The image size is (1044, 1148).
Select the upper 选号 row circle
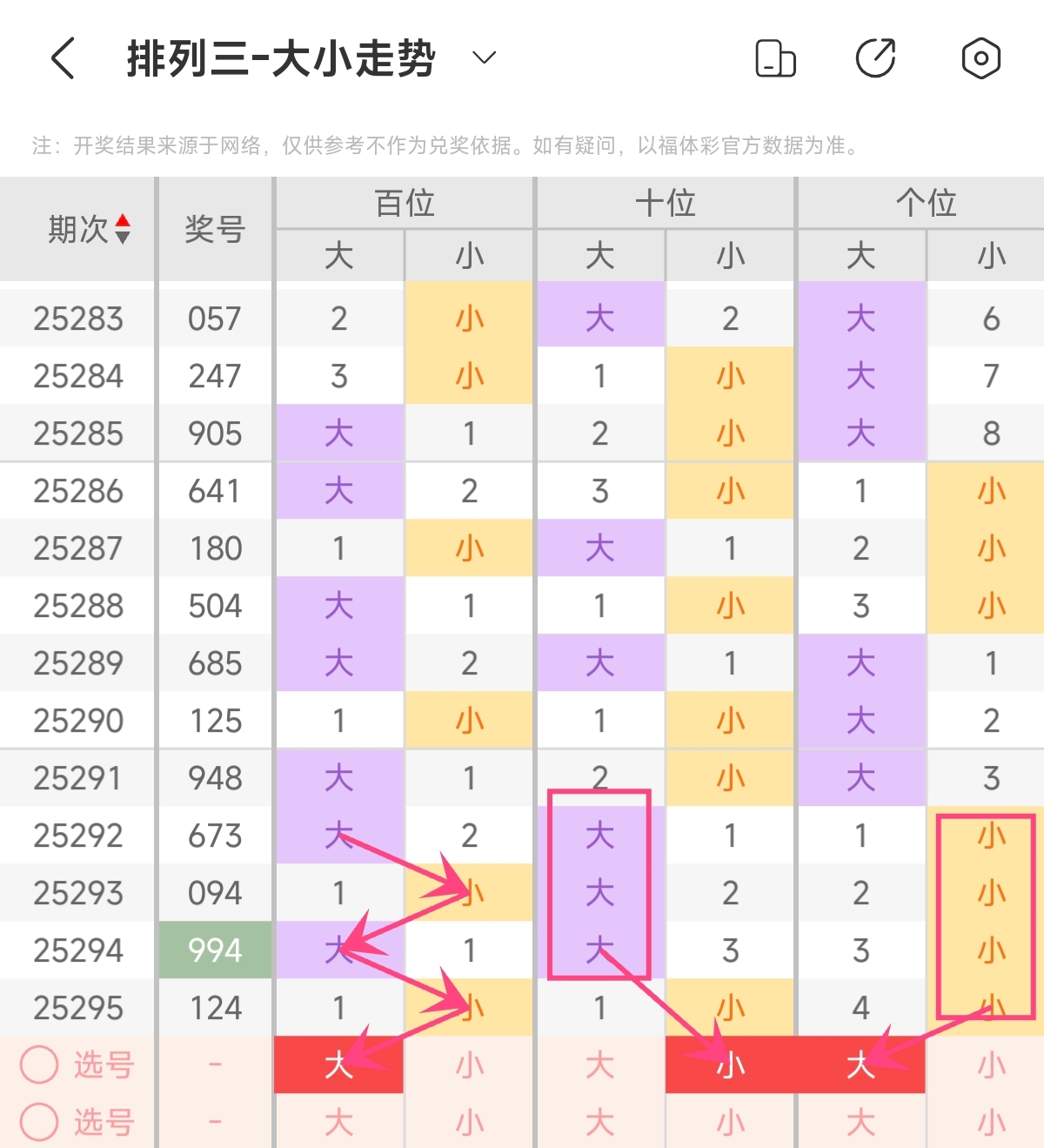tap(39, 1064)
